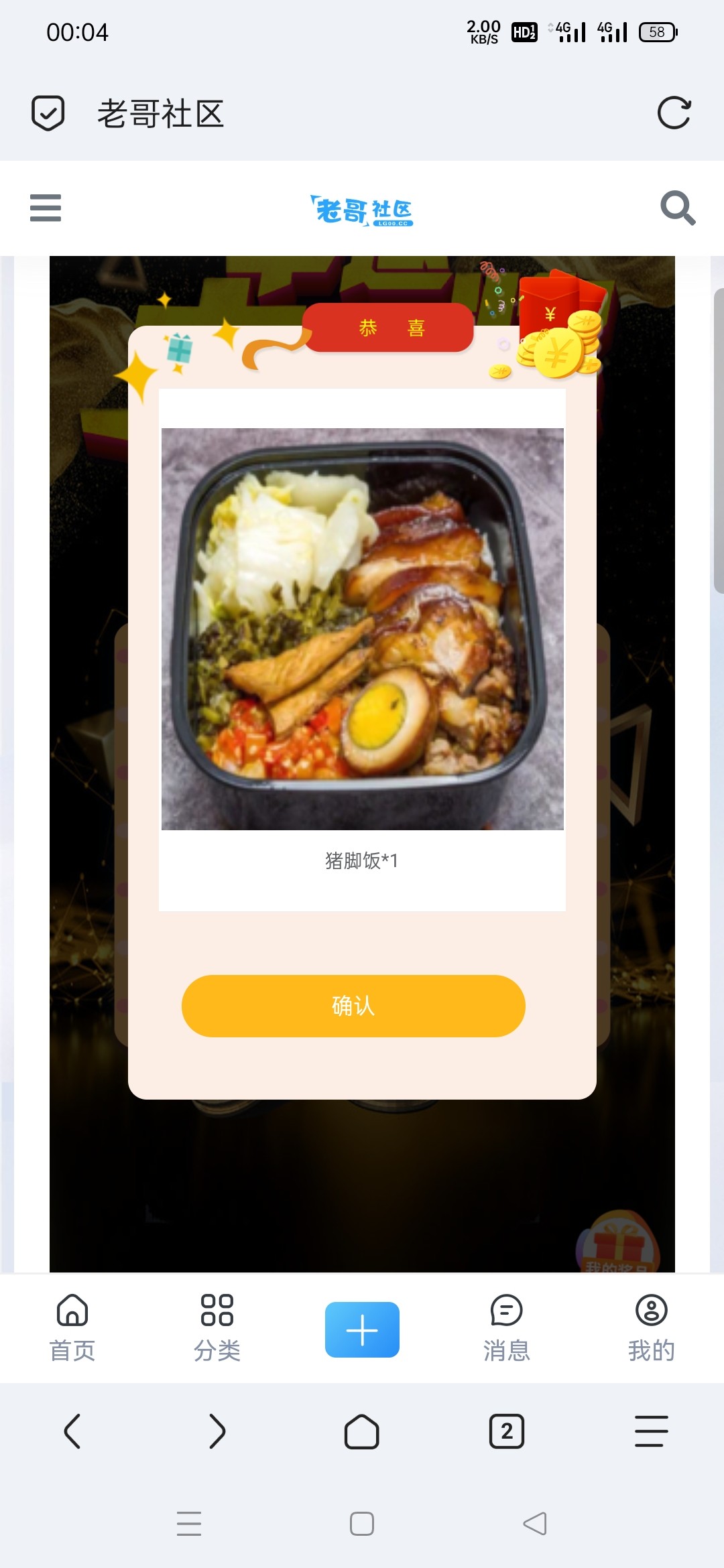Go back to previous browser page
724x1568 pixels.
pyautogui.click(x=72, y=1431)
